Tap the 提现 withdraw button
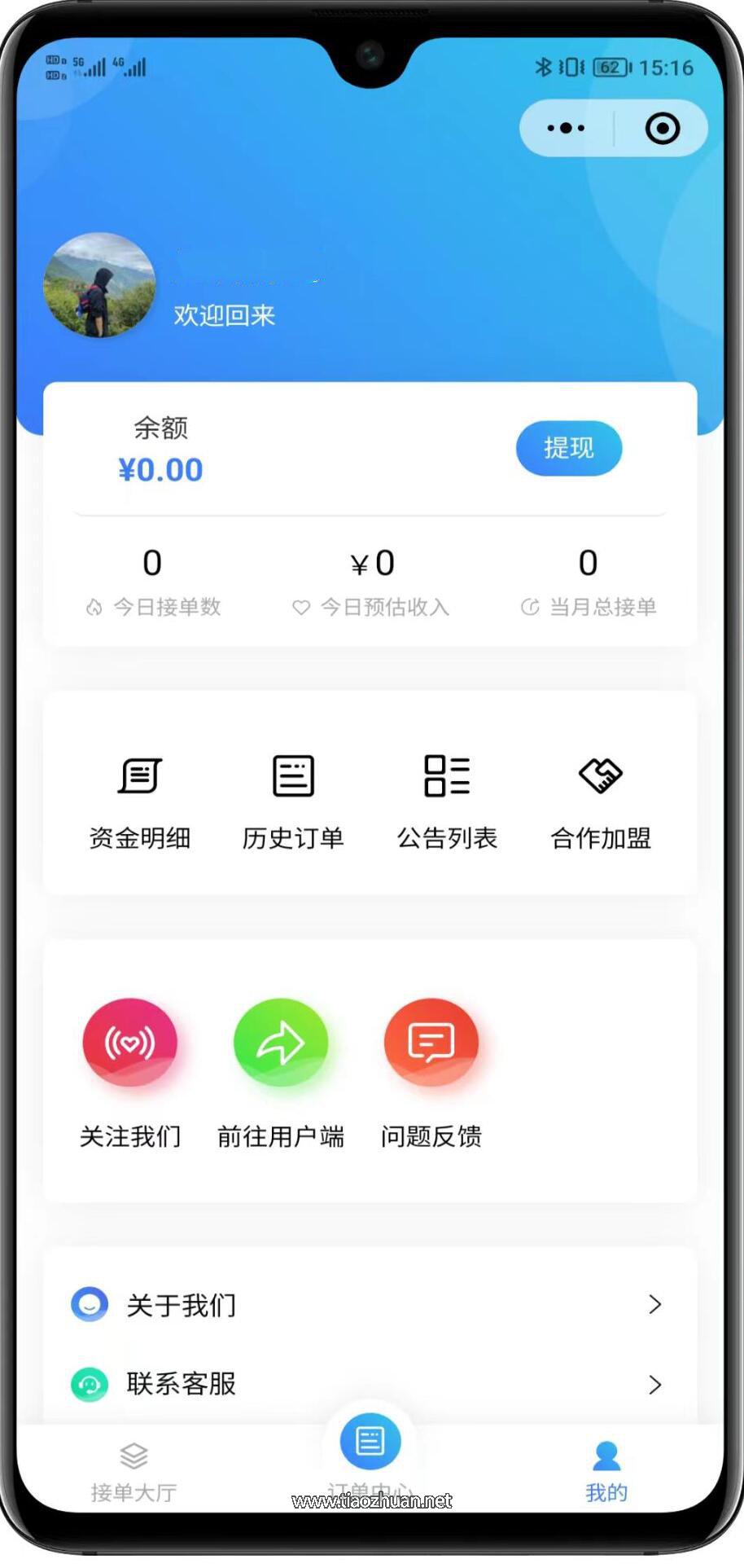The width and height of the screenshot is (744, 1568). (x=568, y=448)
